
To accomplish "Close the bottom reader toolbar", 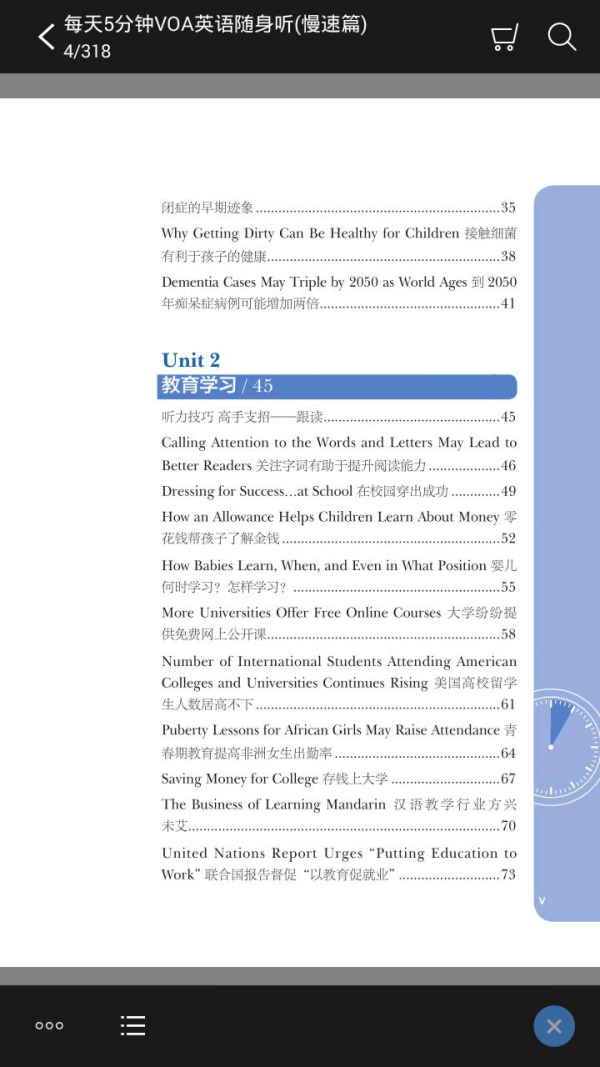I will point(554,1026).
